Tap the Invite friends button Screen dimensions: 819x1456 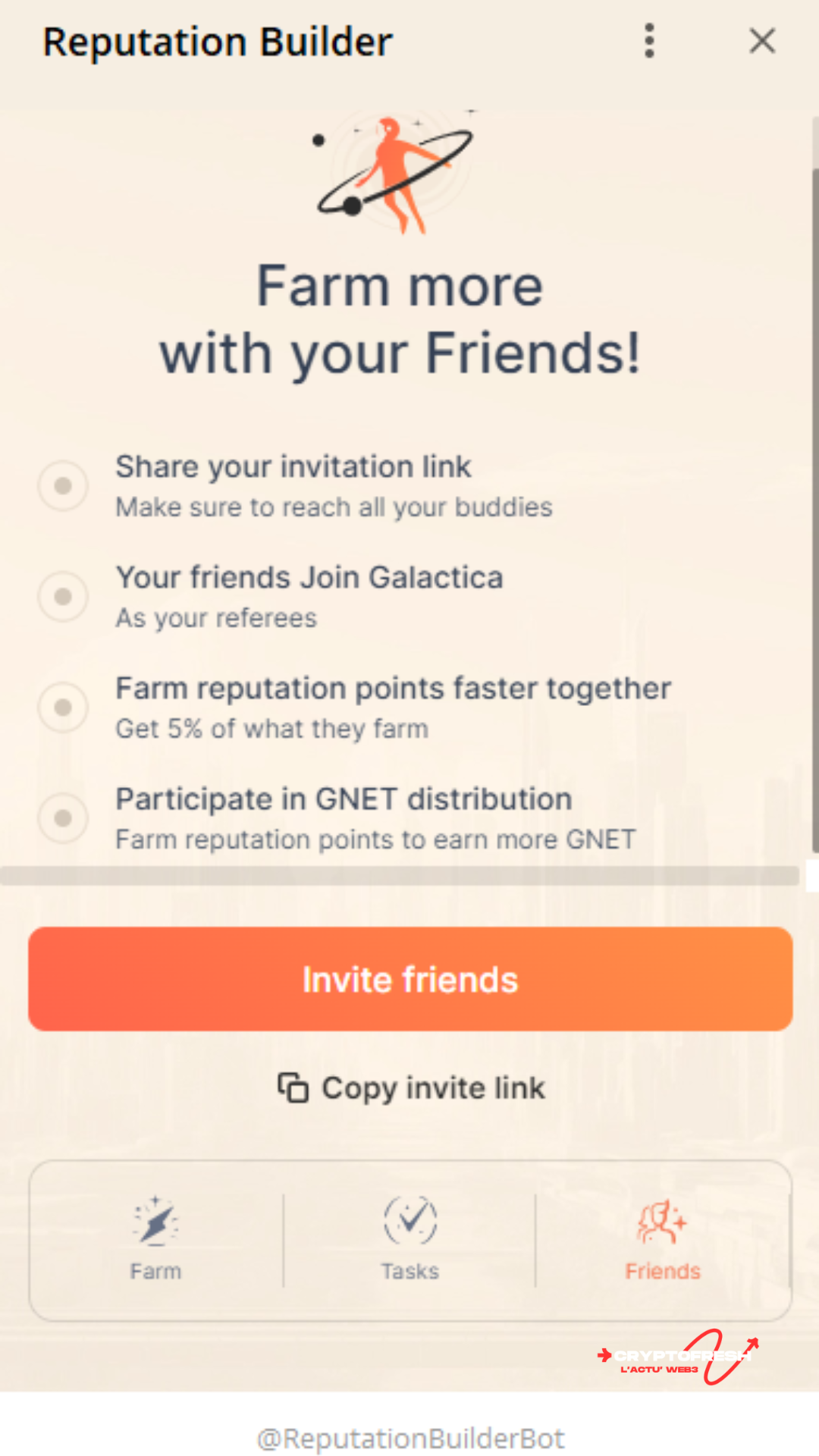point(410,979)
